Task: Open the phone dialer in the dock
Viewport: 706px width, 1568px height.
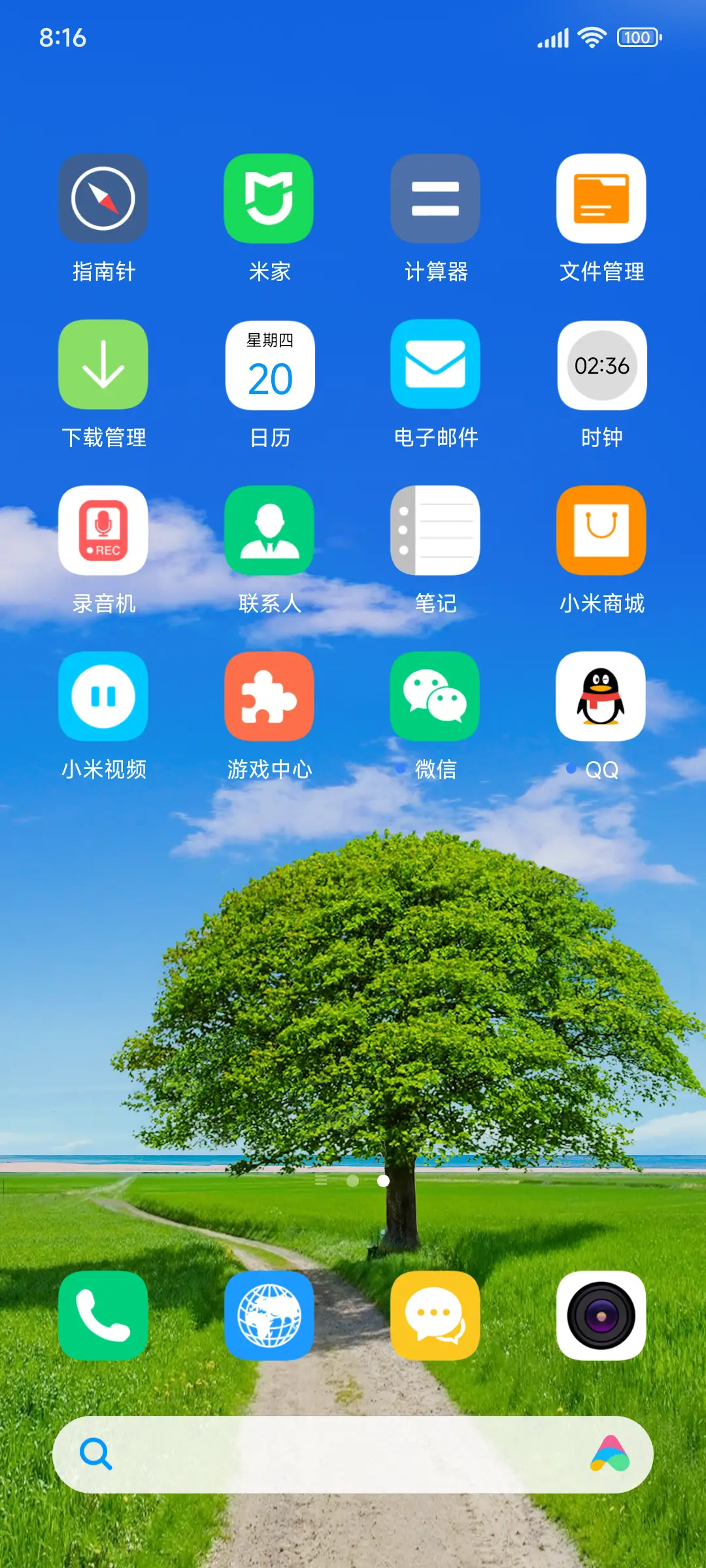Action: click(x=103, y=1316)
